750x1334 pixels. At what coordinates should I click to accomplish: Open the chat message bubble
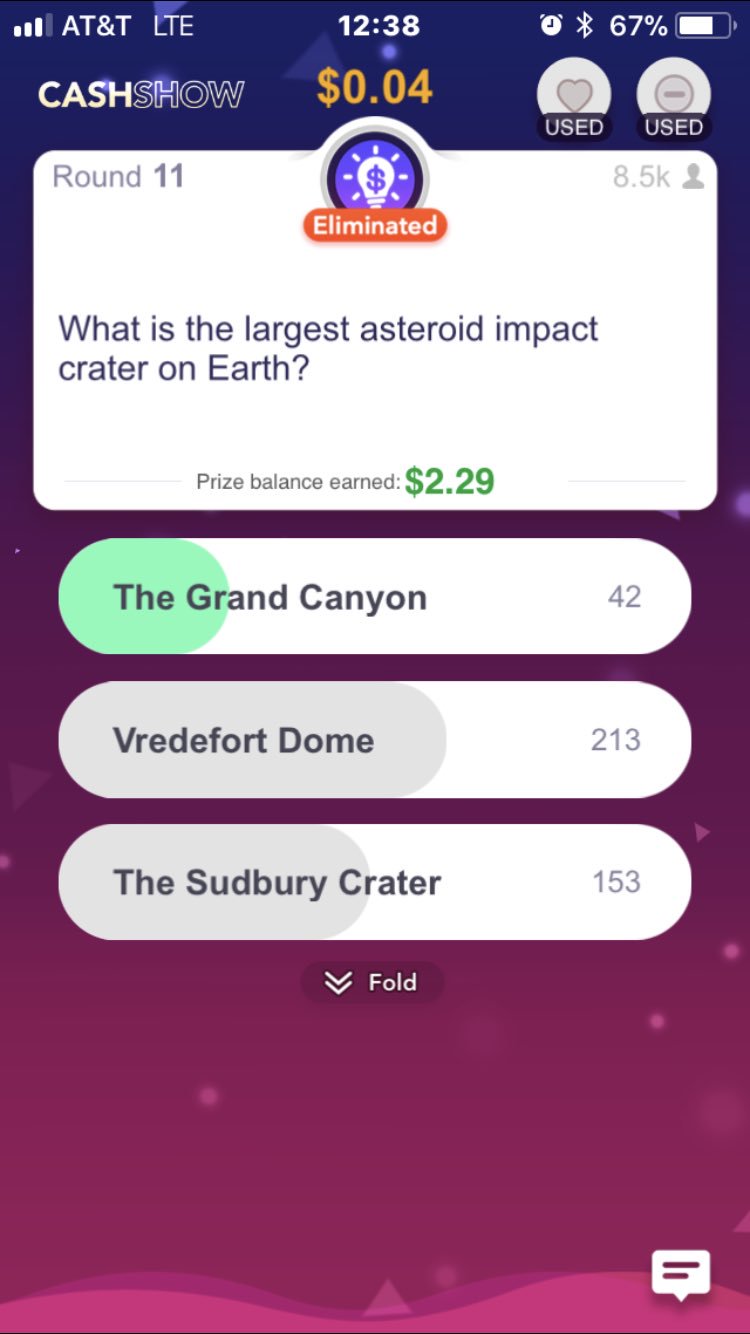click(681, 1274)
